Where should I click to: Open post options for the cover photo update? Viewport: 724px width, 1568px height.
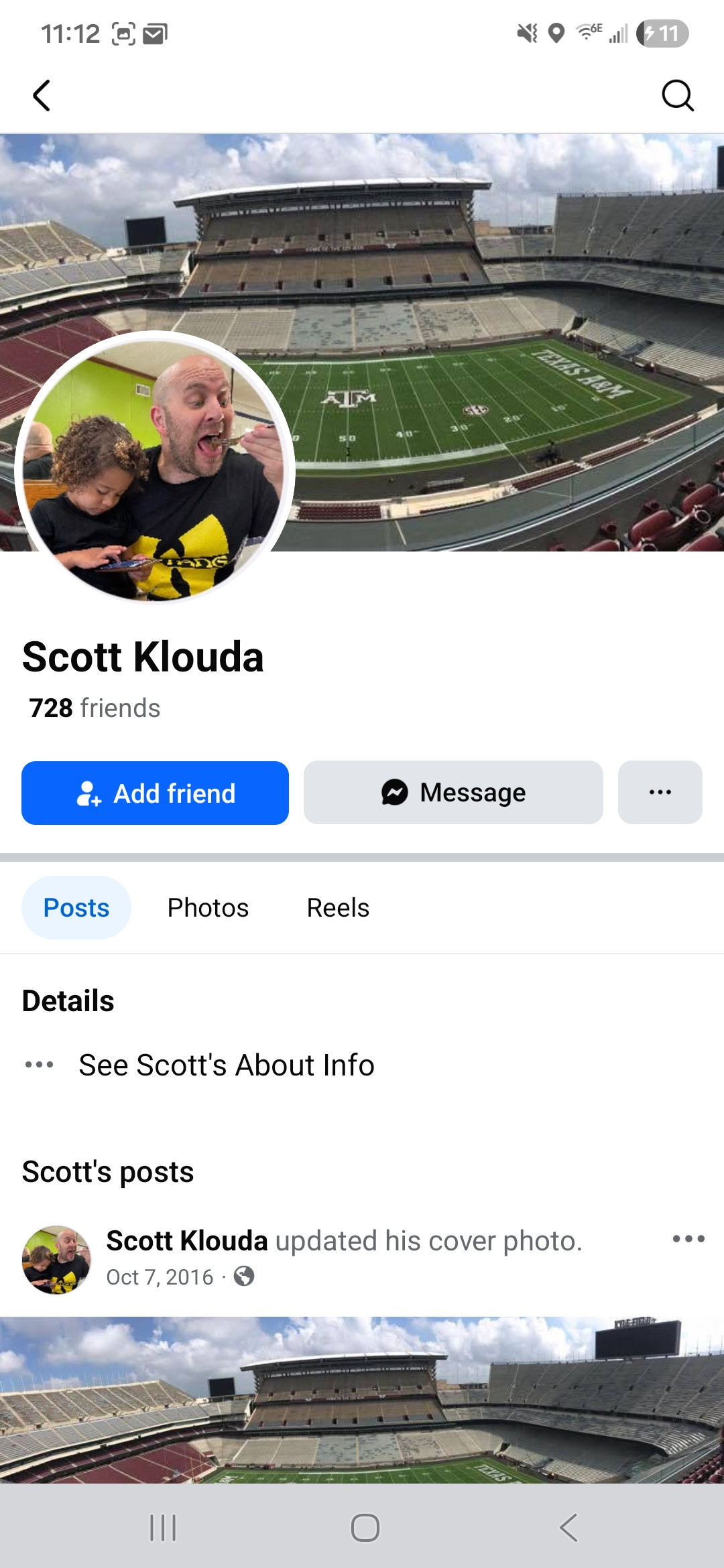click(688, 1239)
